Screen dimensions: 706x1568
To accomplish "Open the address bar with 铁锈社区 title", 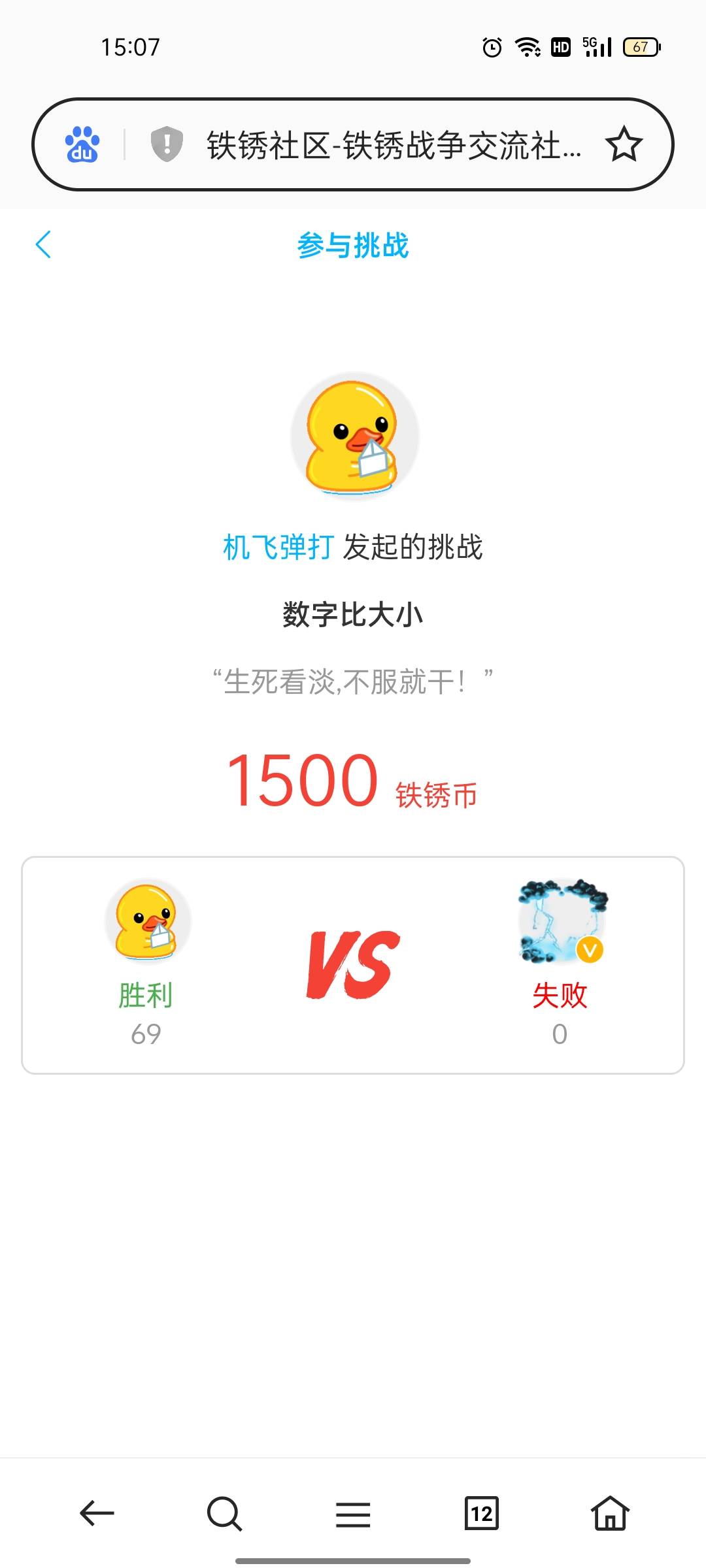I will click(x=392, y=145).
